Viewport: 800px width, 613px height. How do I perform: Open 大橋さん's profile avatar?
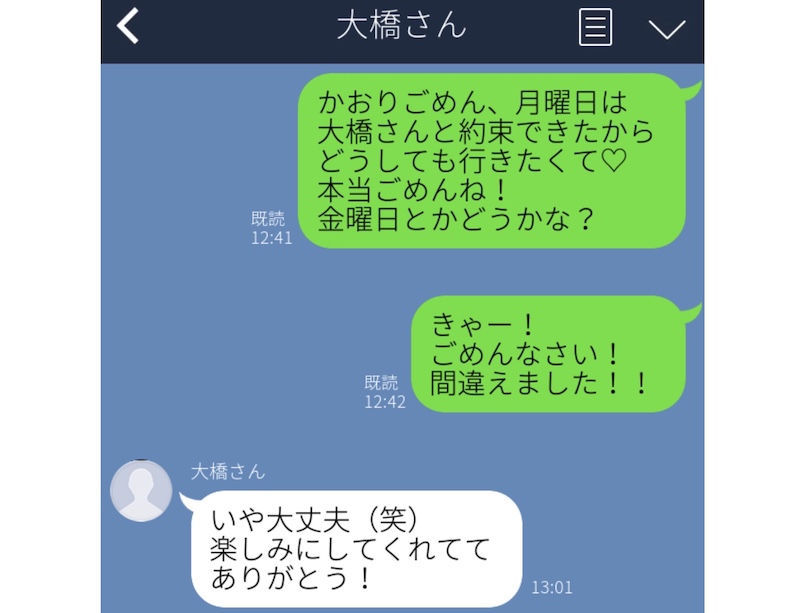[x=140, y=491]
